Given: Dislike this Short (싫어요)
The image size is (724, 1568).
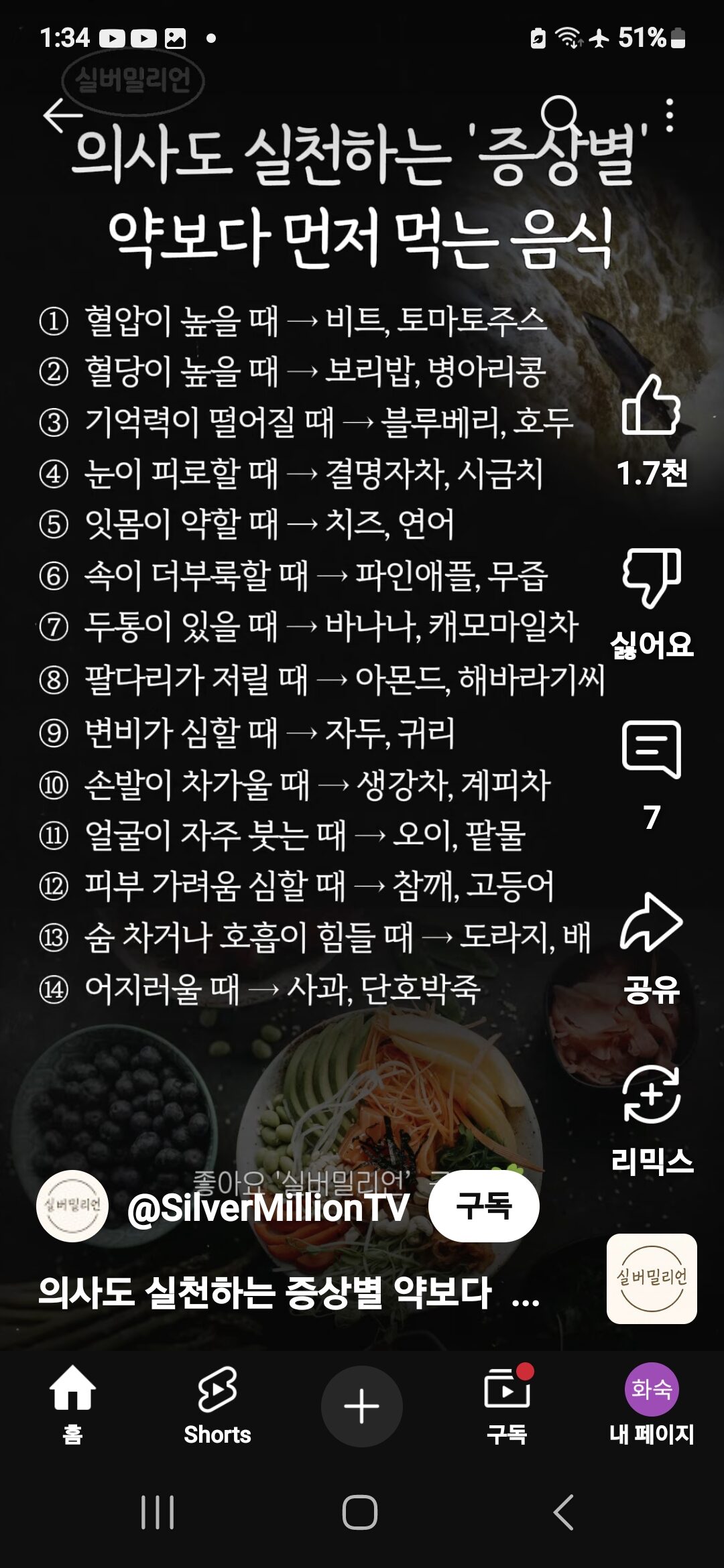Looking at the screenshot, I should pos(651,578).
